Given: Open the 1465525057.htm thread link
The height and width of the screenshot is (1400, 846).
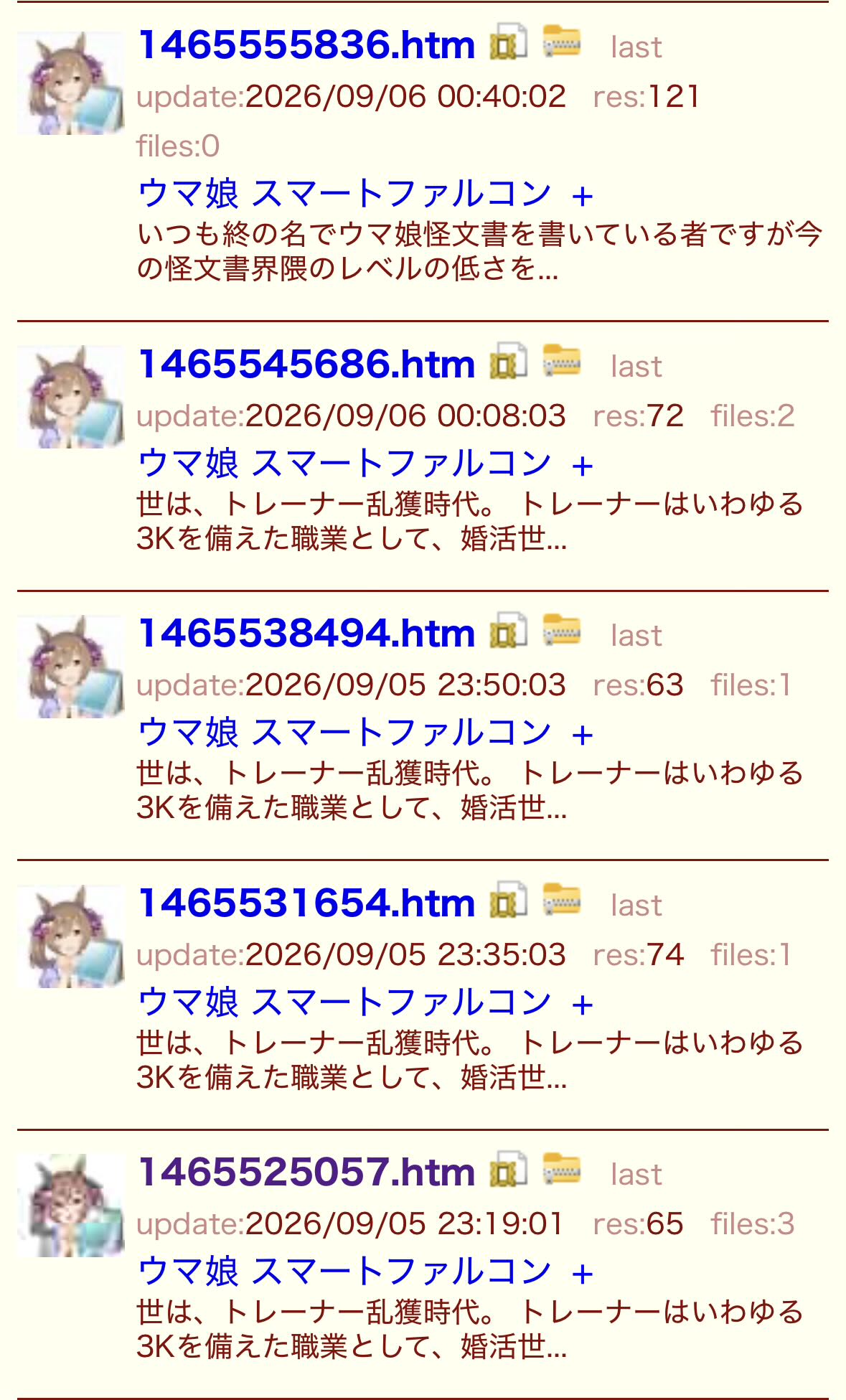Looking at the screenshot, I should (306, 1172).
